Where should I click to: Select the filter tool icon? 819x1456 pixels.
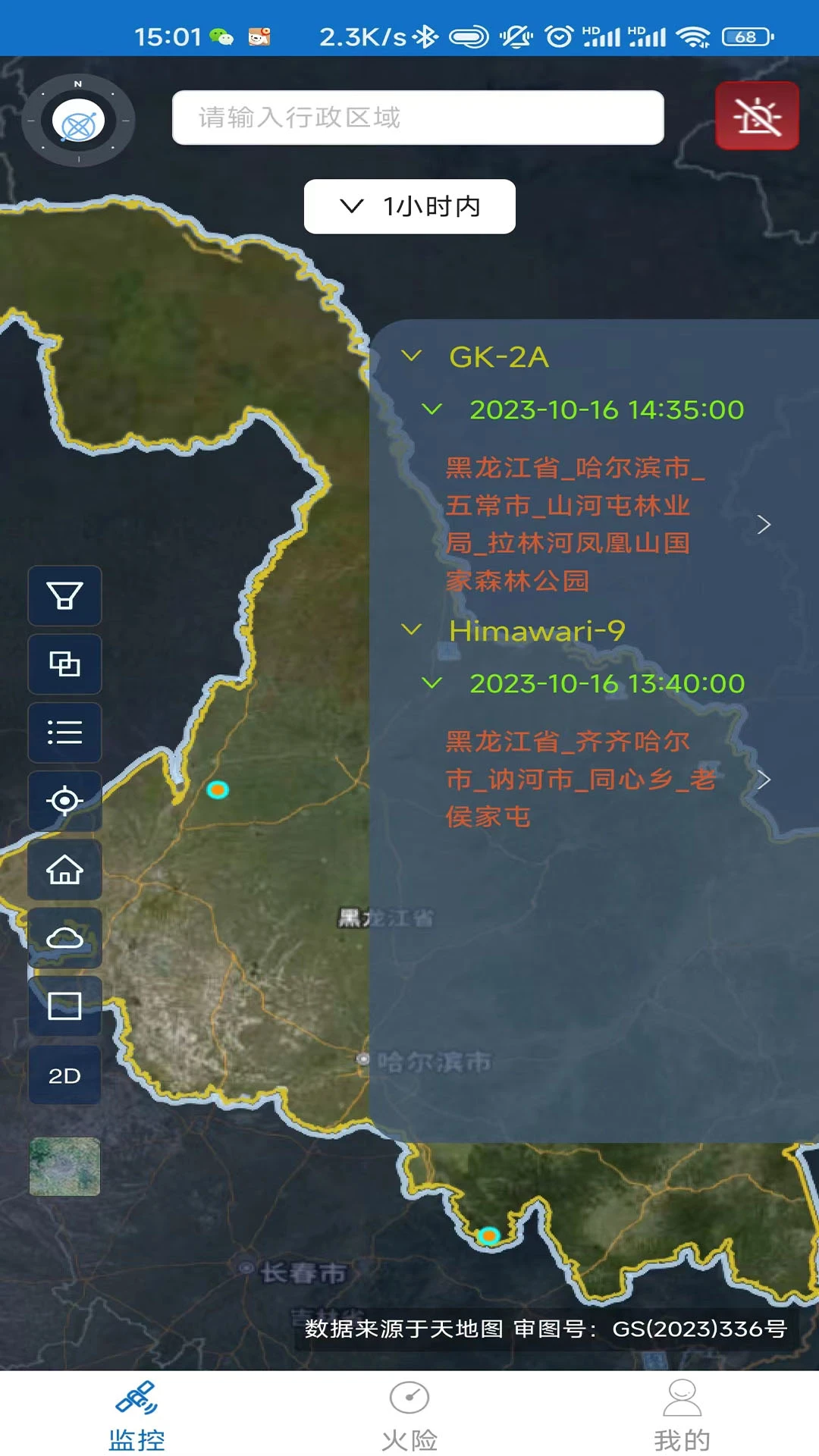pos(65,596)
